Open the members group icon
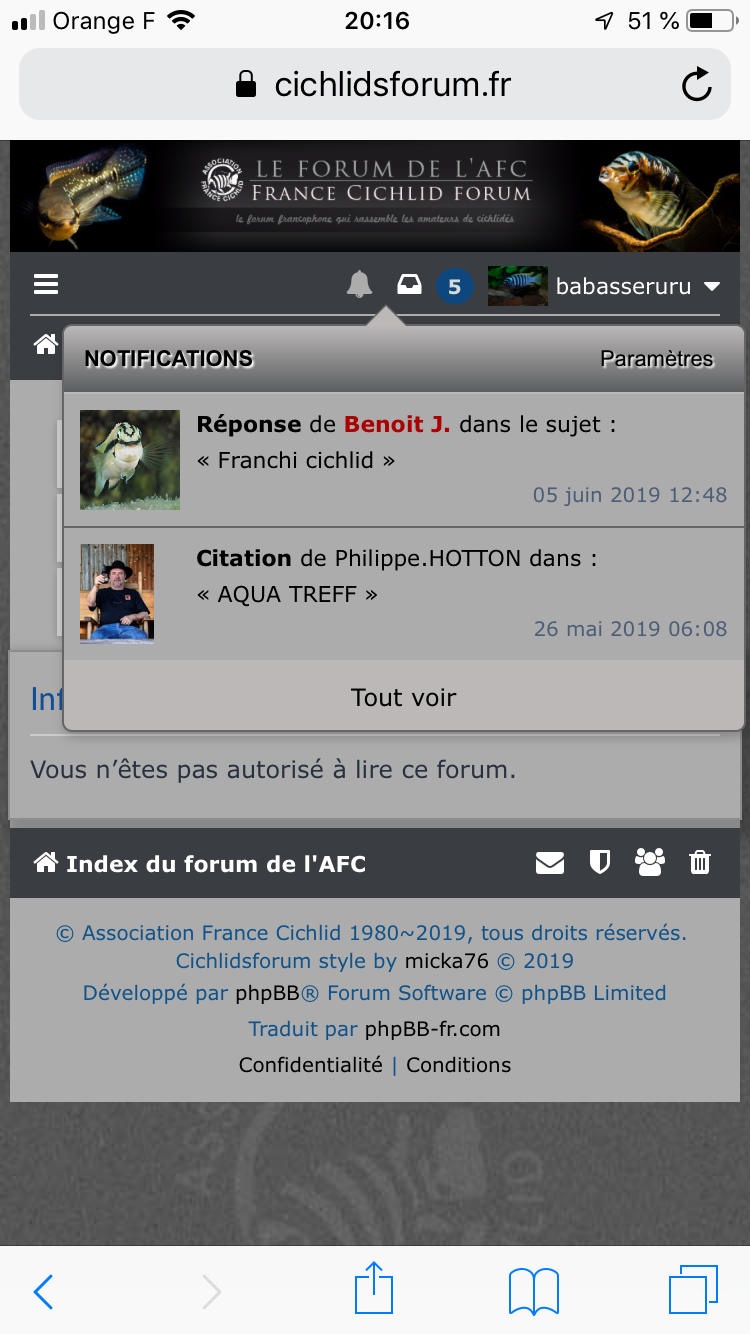 coord(650,862)
